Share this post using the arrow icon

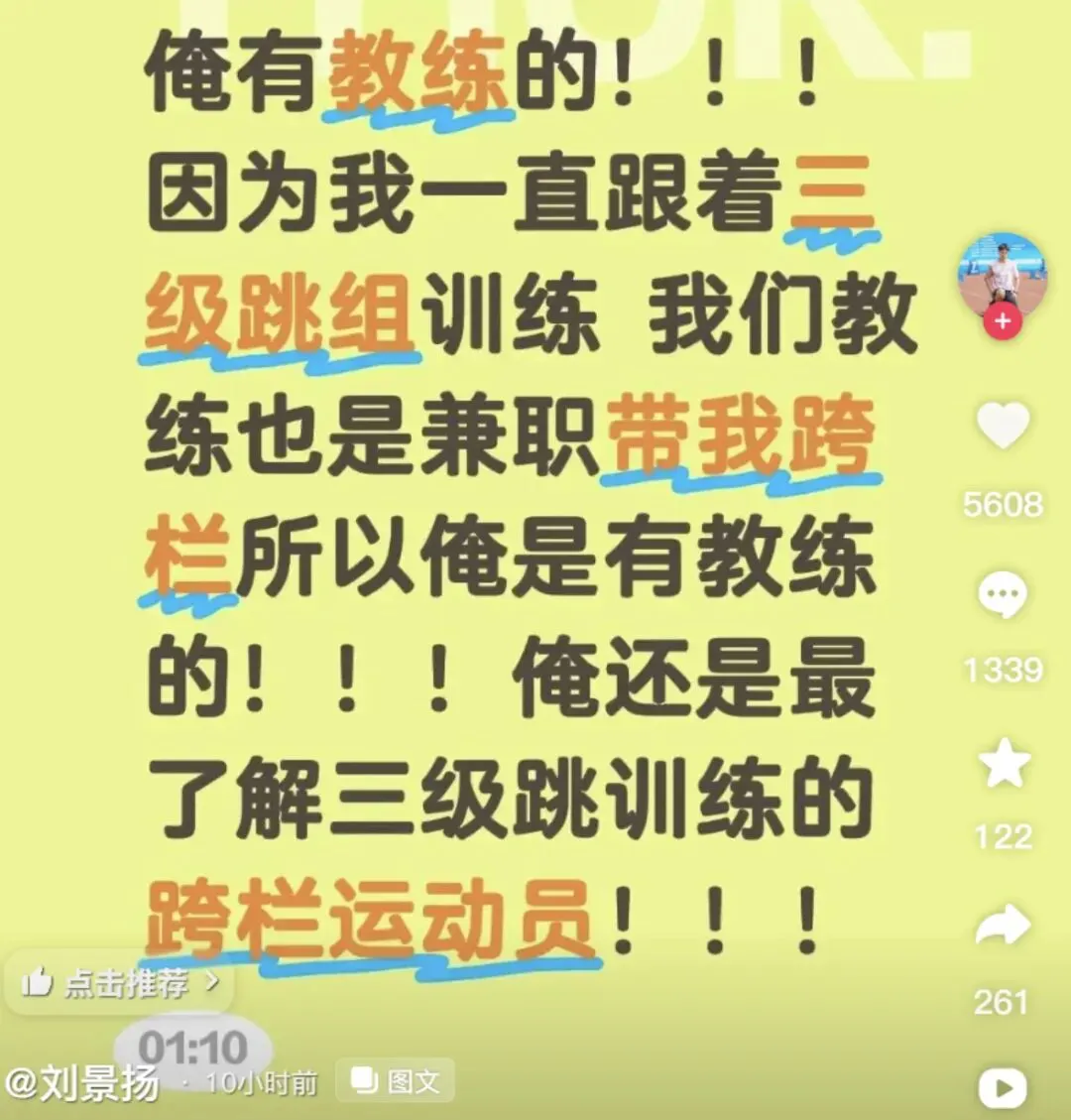1003,927
